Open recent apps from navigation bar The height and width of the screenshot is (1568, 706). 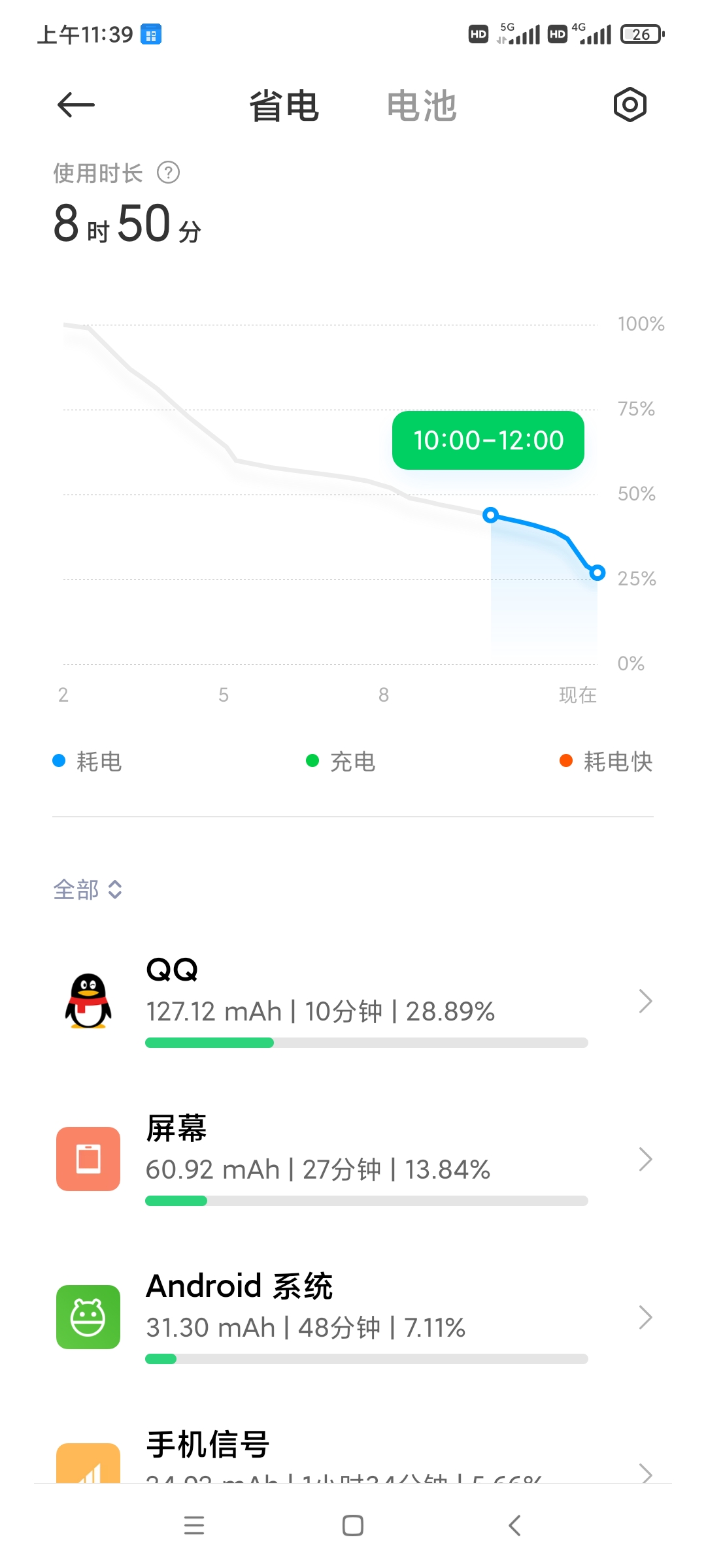click(194, 1526)
